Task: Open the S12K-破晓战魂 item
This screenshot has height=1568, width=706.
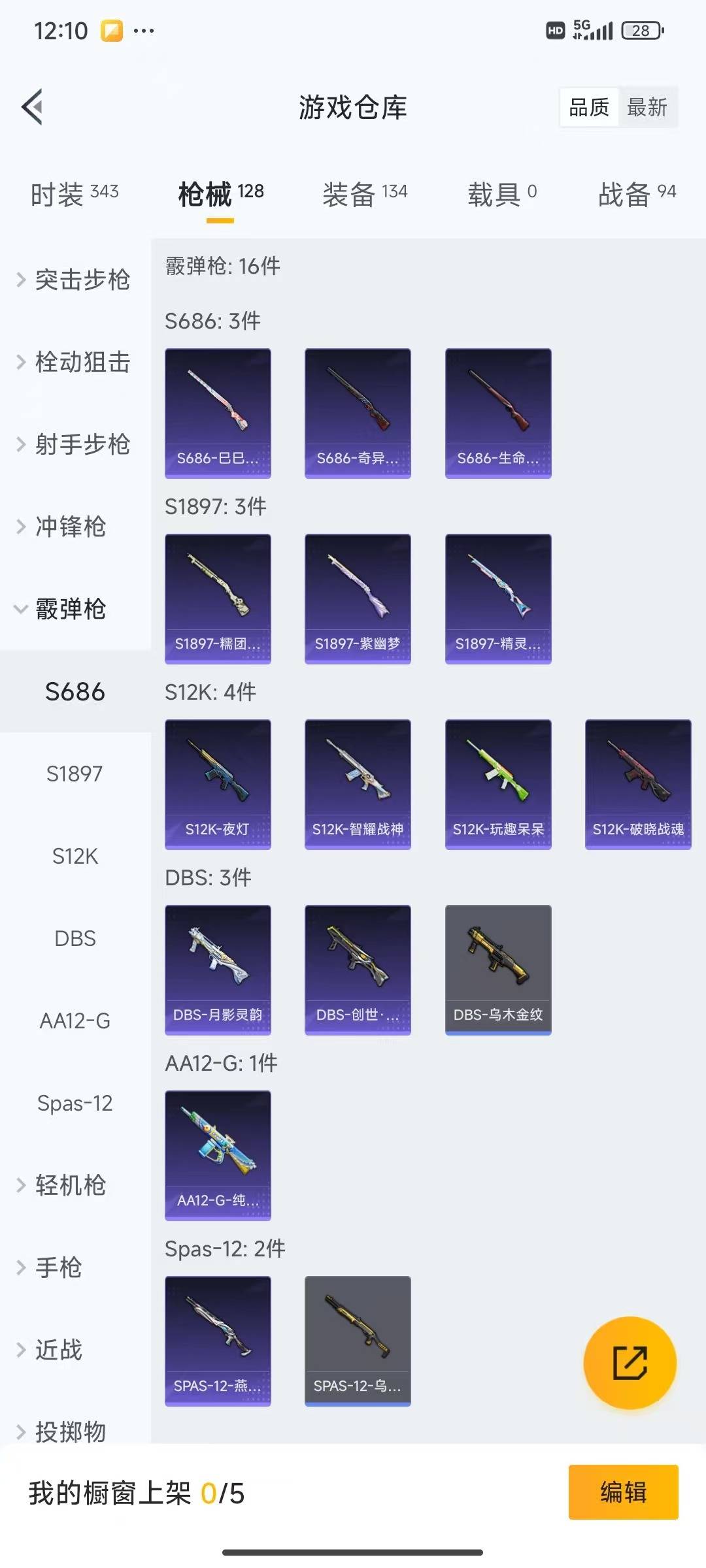Action: point(638,784)
